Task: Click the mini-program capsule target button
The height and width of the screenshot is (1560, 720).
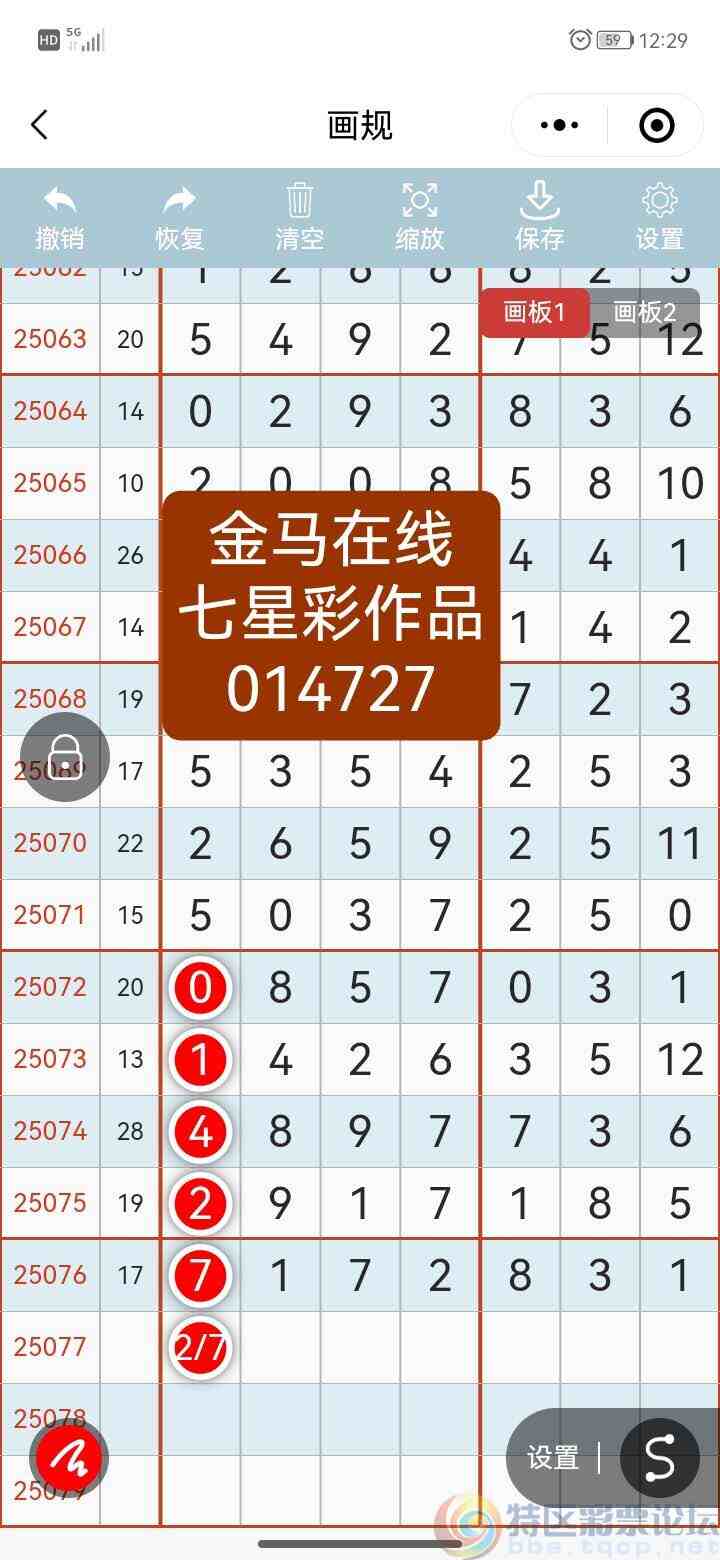Action: (657, 125)
